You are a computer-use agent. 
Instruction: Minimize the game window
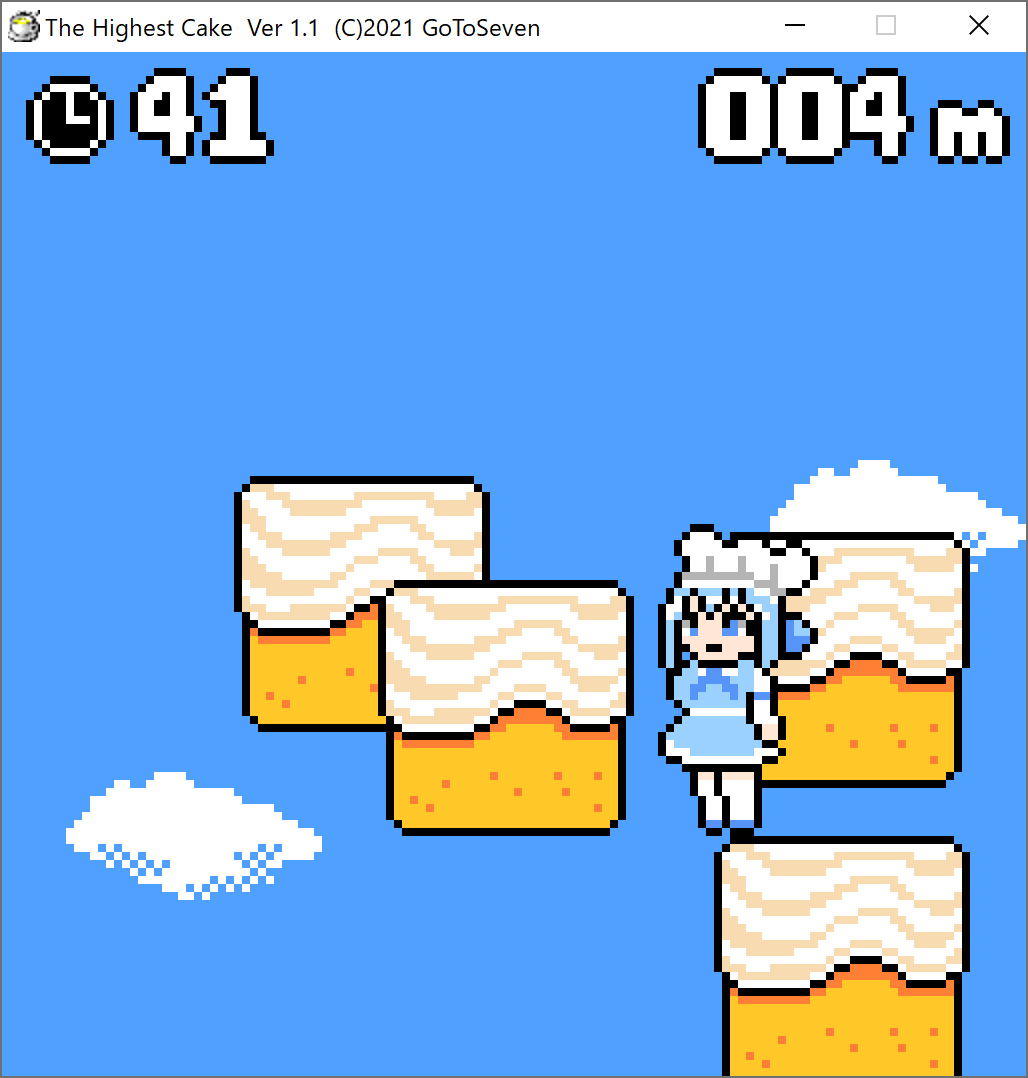pyautogui.click(x=794, y=27)
